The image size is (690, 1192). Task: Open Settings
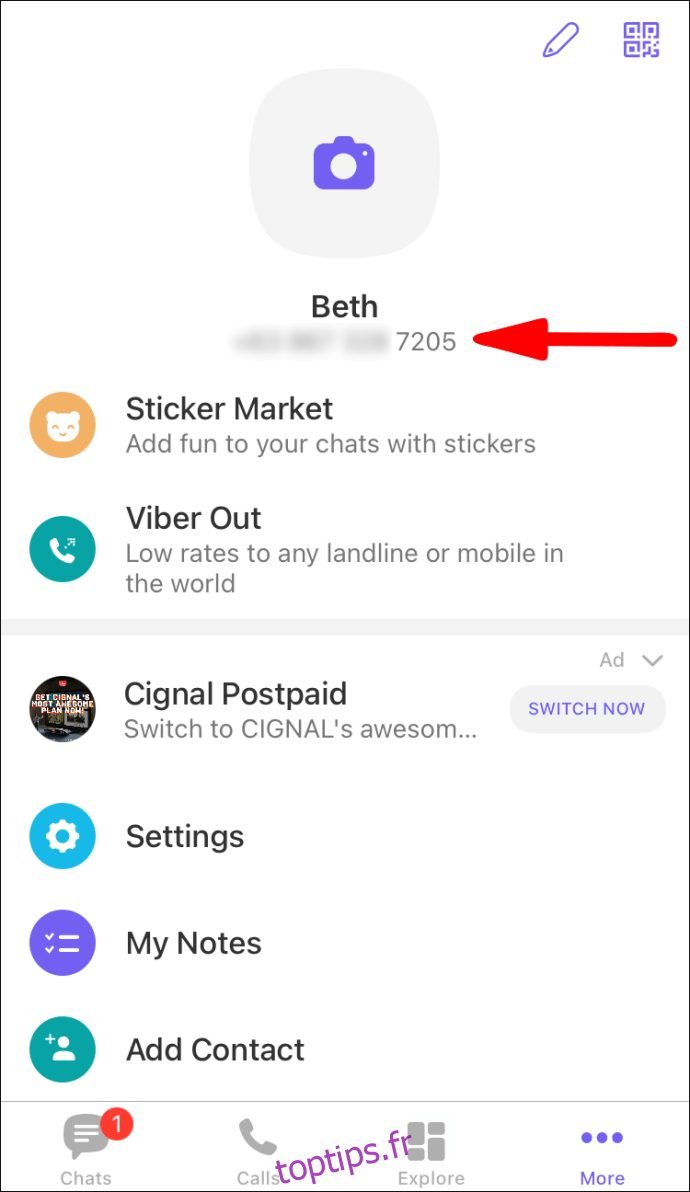click(x=185, y=836)
